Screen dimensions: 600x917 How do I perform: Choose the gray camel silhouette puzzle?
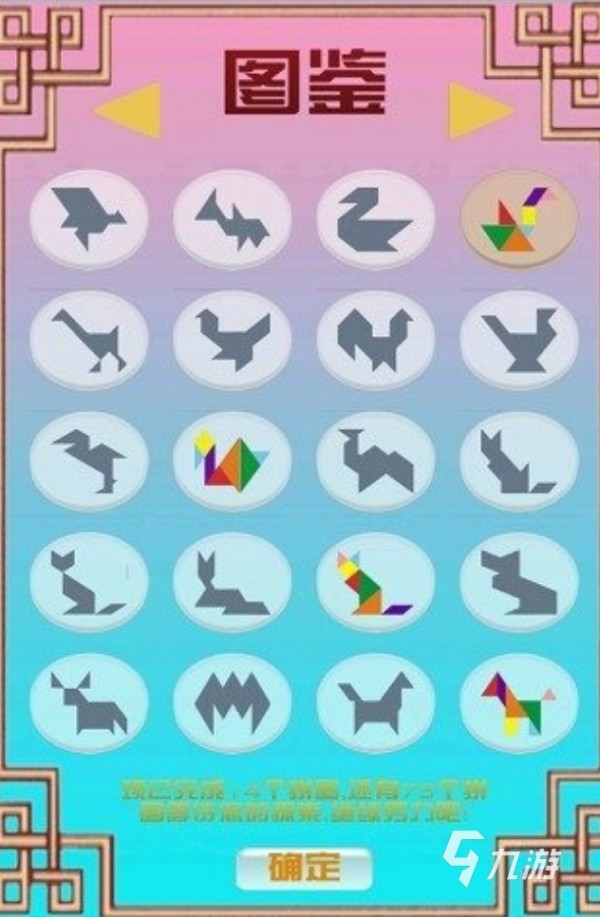coord(375,460)
